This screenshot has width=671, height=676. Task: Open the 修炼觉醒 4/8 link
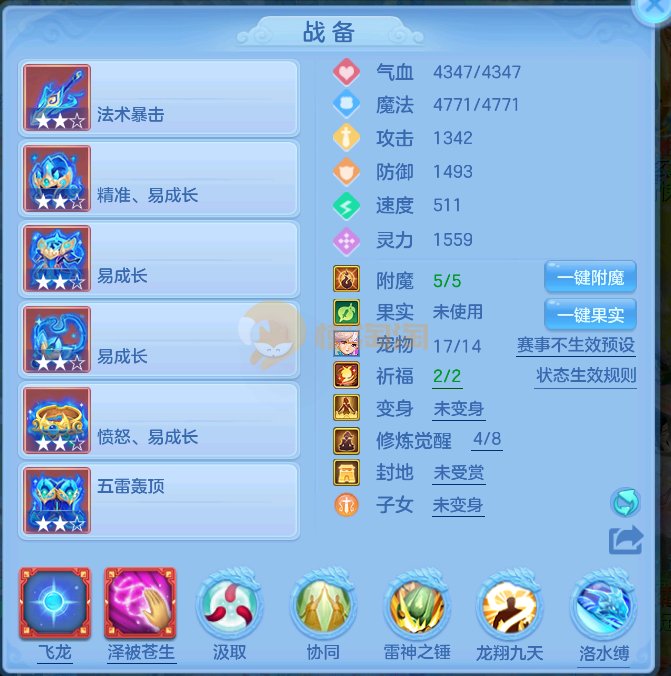(x=486, y=440)
